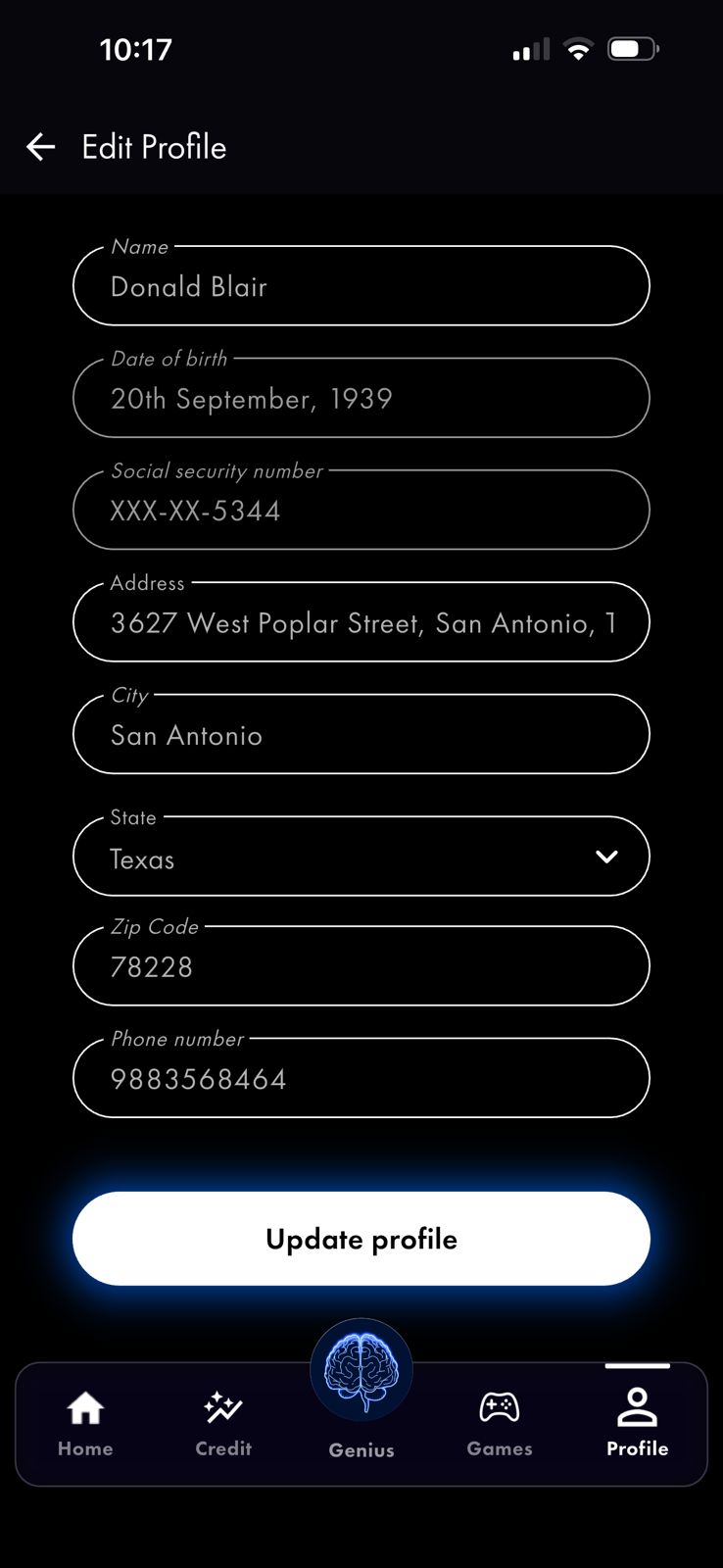Edit the Address field
Image resolution: width=723 pixels, height=1568 pixels.
[361, 623]
